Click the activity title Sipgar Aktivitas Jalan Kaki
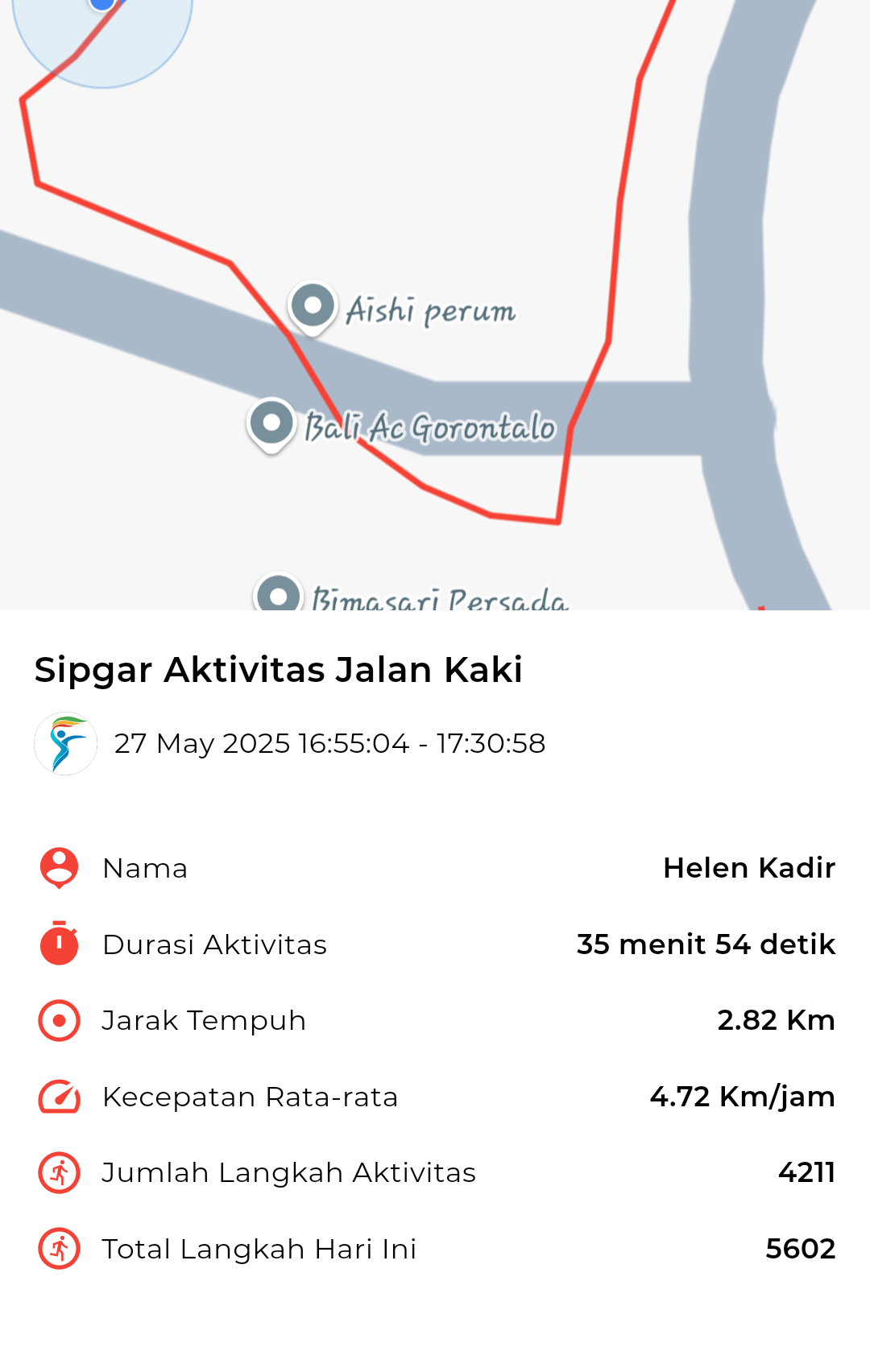Screen dimensions: 870x1372 277,668
